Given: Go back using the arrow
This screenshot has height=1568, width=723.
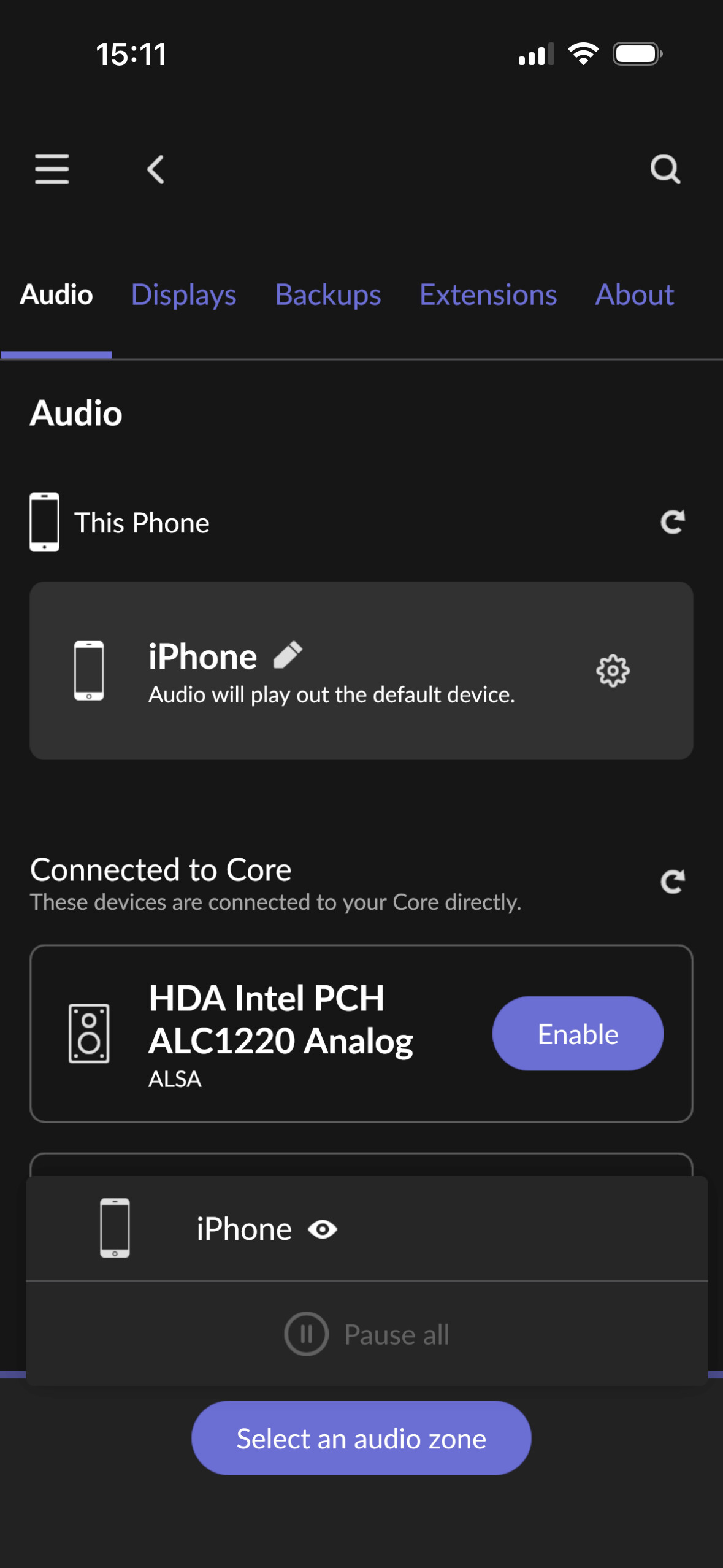Looking at the screenshot, I should pos(156,169).
